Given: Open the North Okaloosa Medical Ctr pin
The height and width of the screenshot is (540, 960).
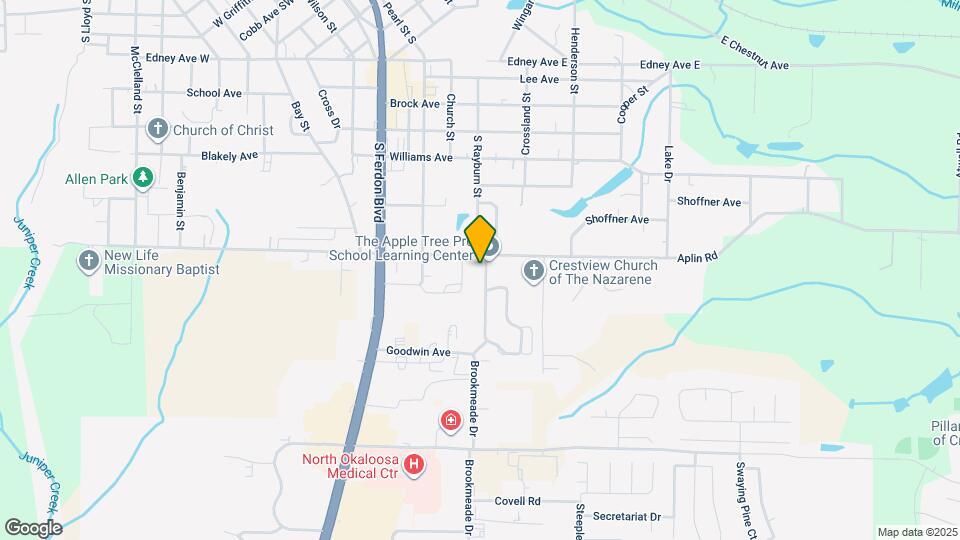Looking at the screenshot, I should pos(414,465).
